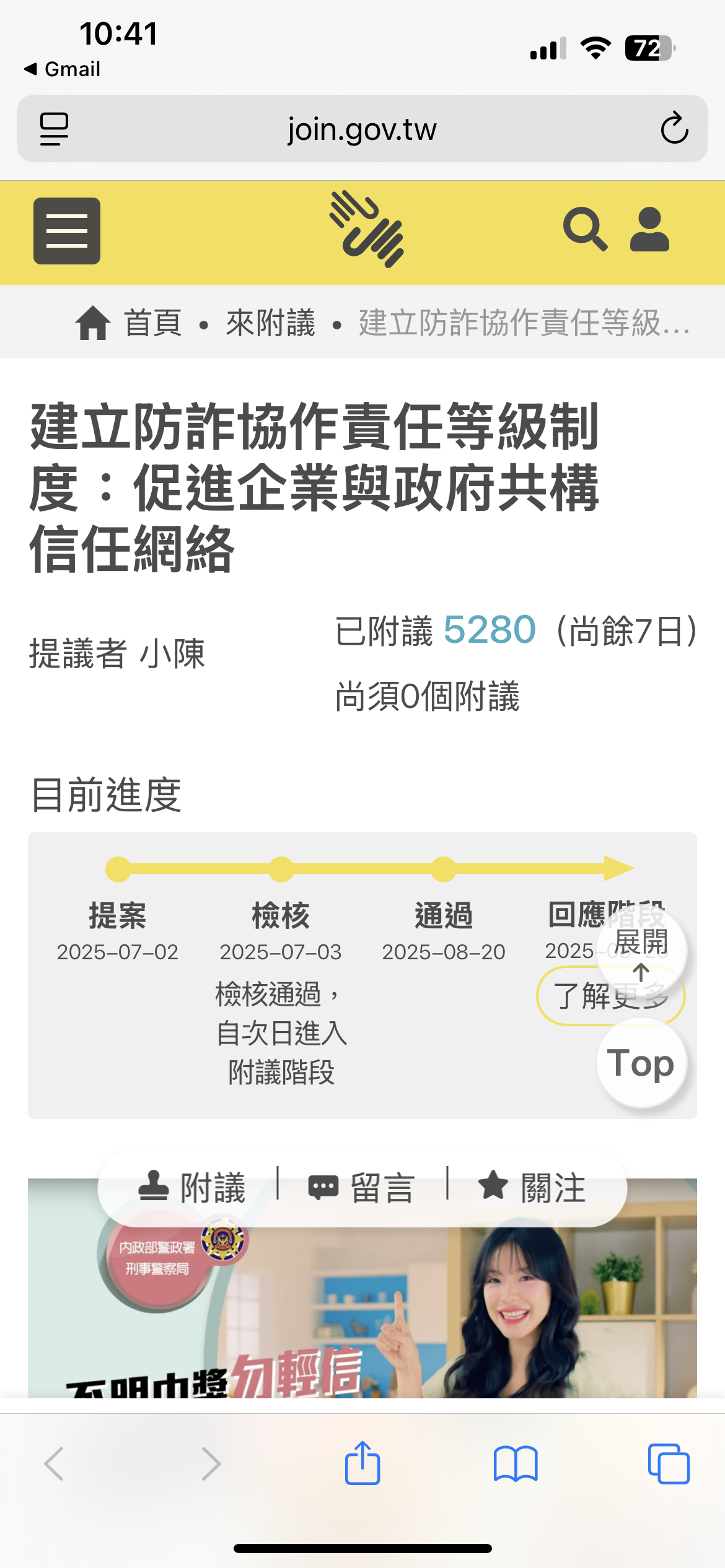Share this page from Safari toolbar
The image size is (725, 1568).
pos(362,1464)
